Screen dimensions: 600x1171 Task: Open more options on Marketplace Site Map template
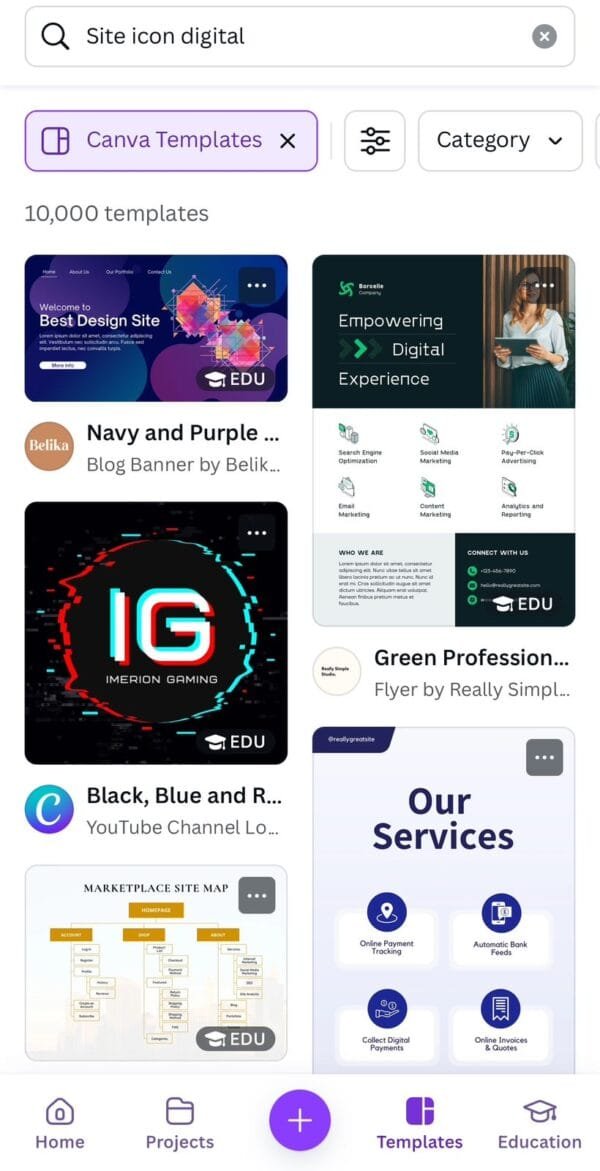[257, 895]
